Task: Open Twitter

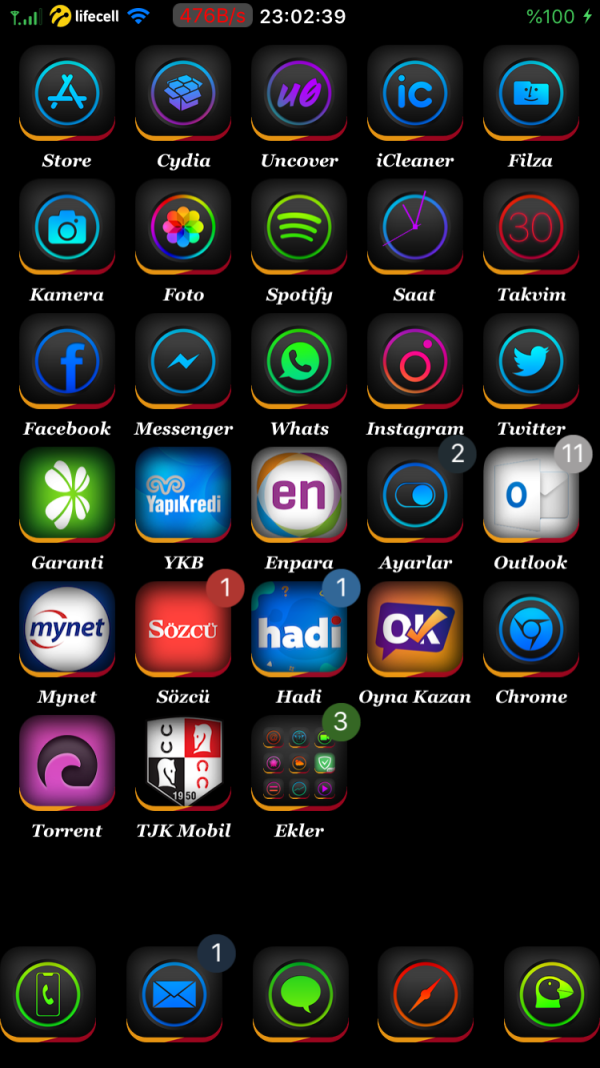Action: (x=531, y=360)
